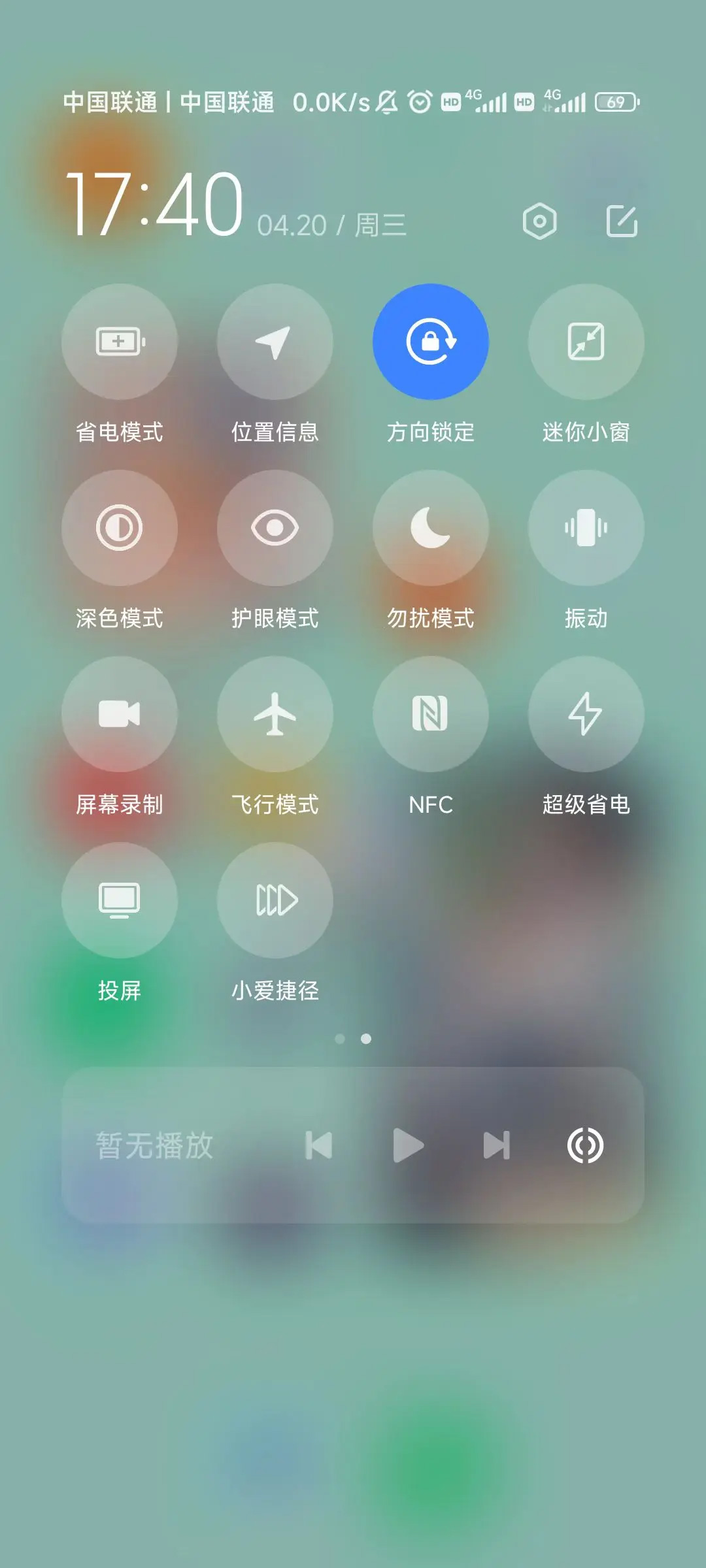Image resolution: width=706 pixels, height=1568 pixels.
Task: Toggle 振动 vibration mode
Action: [586, 528]
